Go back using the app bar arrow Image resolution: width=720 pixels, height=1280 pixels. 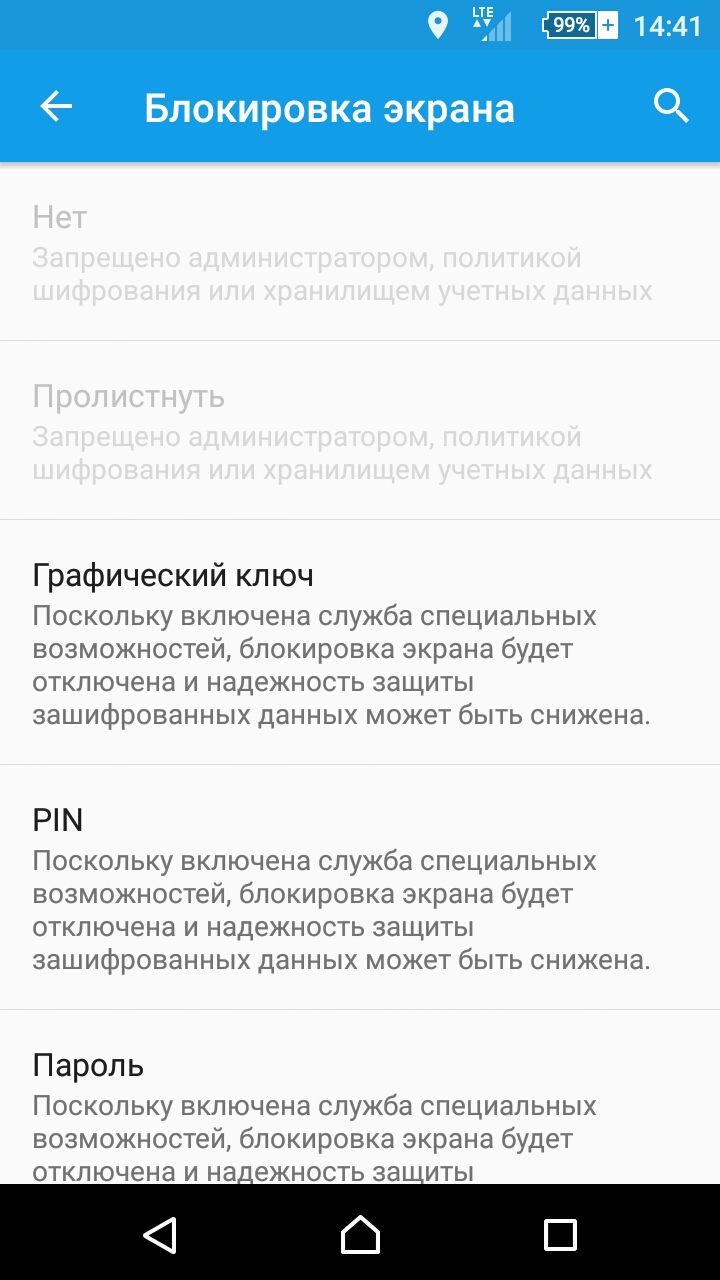(x=56, y=107)
